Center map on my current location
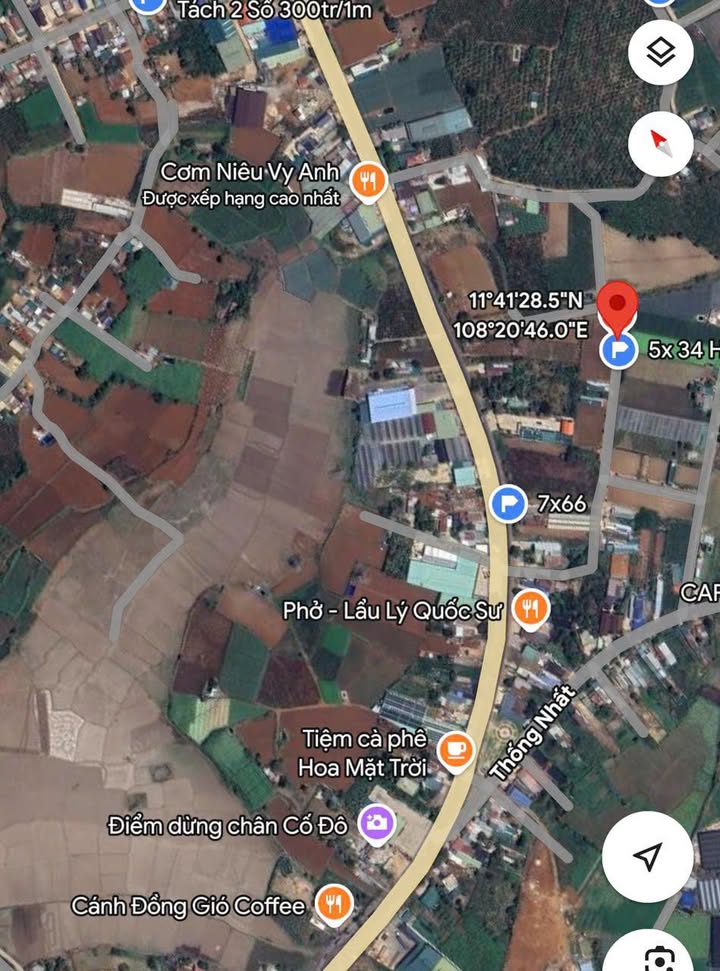Viewport: 720px width, 971px height. [648, 857]
